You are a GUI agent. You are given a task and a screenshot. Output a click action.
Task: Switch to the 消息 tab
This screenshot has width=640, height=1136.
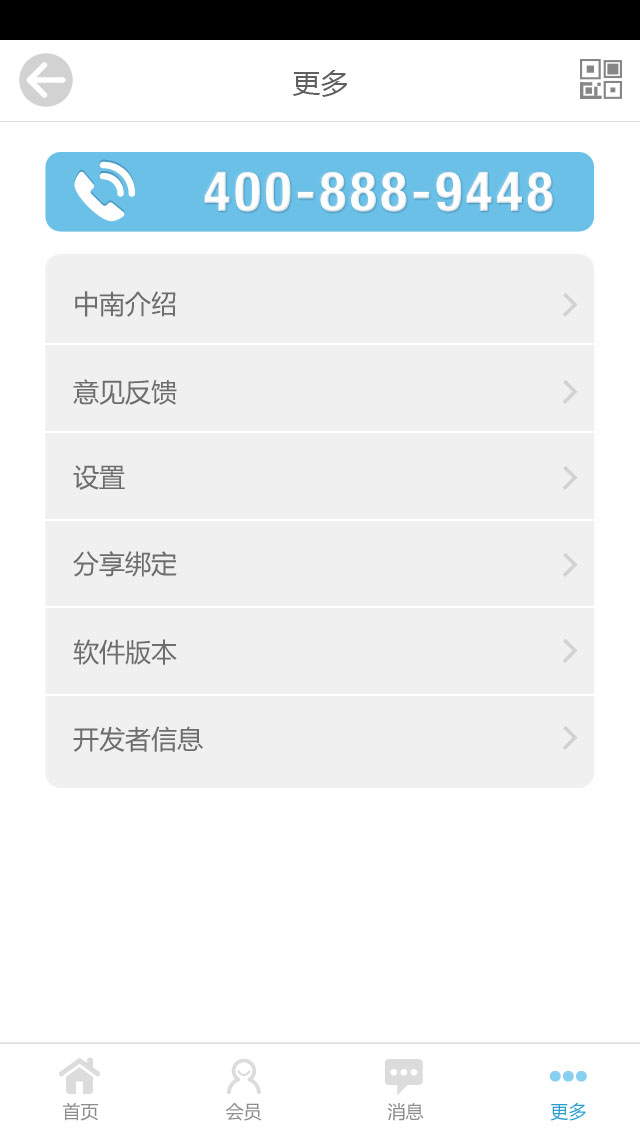pos(404,1090)
